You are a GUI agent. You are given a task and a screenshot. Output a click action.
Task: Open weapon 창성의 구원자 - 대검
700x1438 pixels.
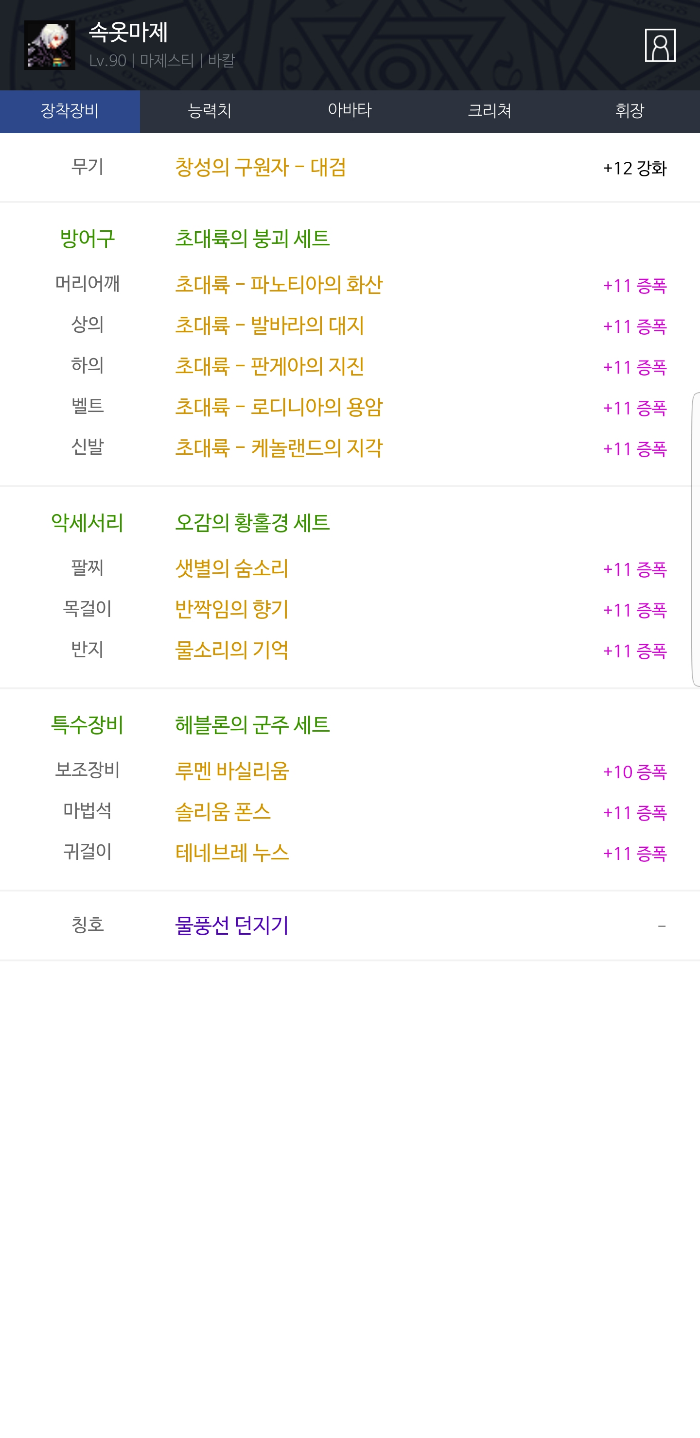(x=261, y=167)
